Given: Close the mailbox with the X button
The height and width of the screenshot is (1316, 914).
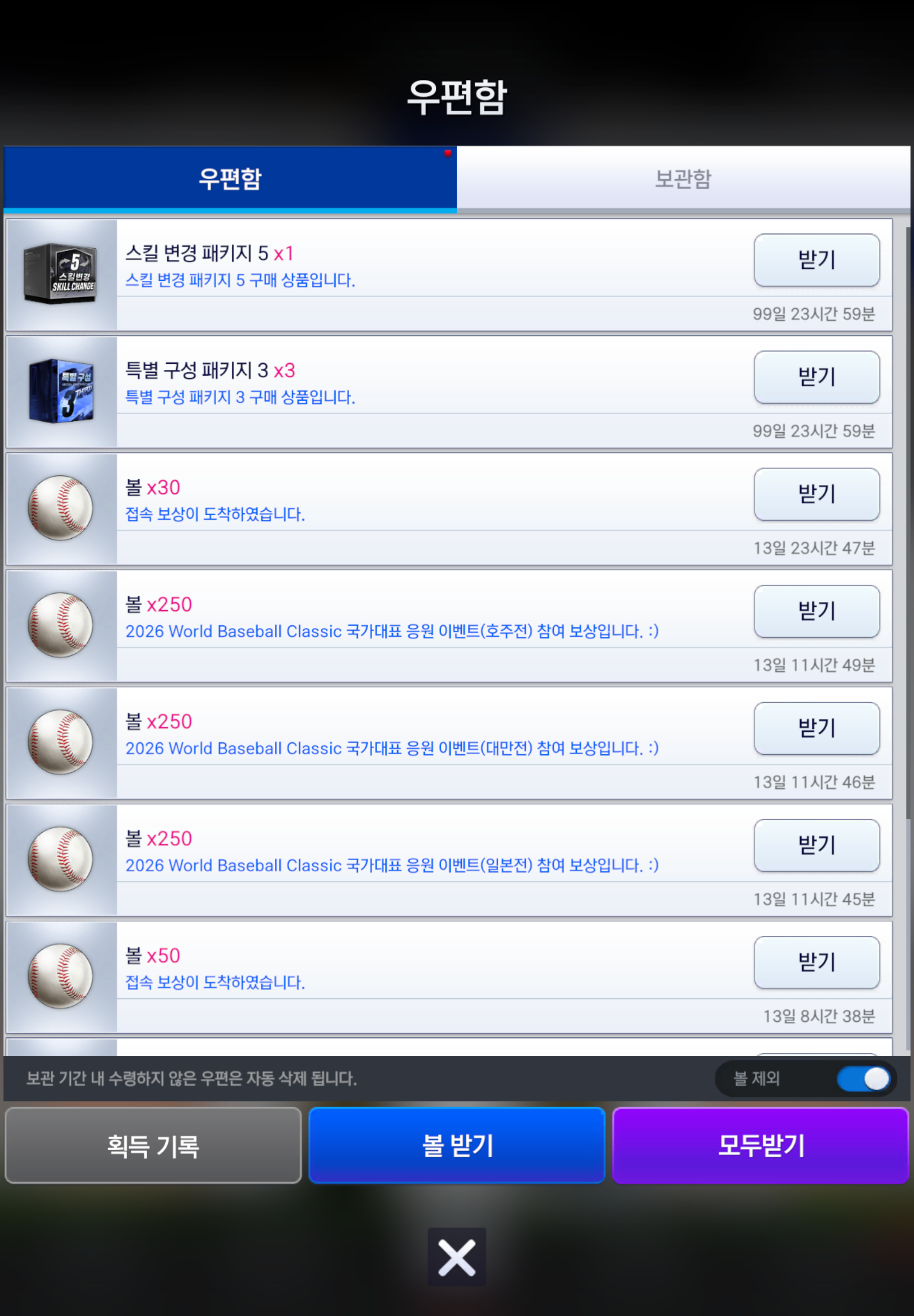Looking at the screenshot, I should tap(457, 1258).
